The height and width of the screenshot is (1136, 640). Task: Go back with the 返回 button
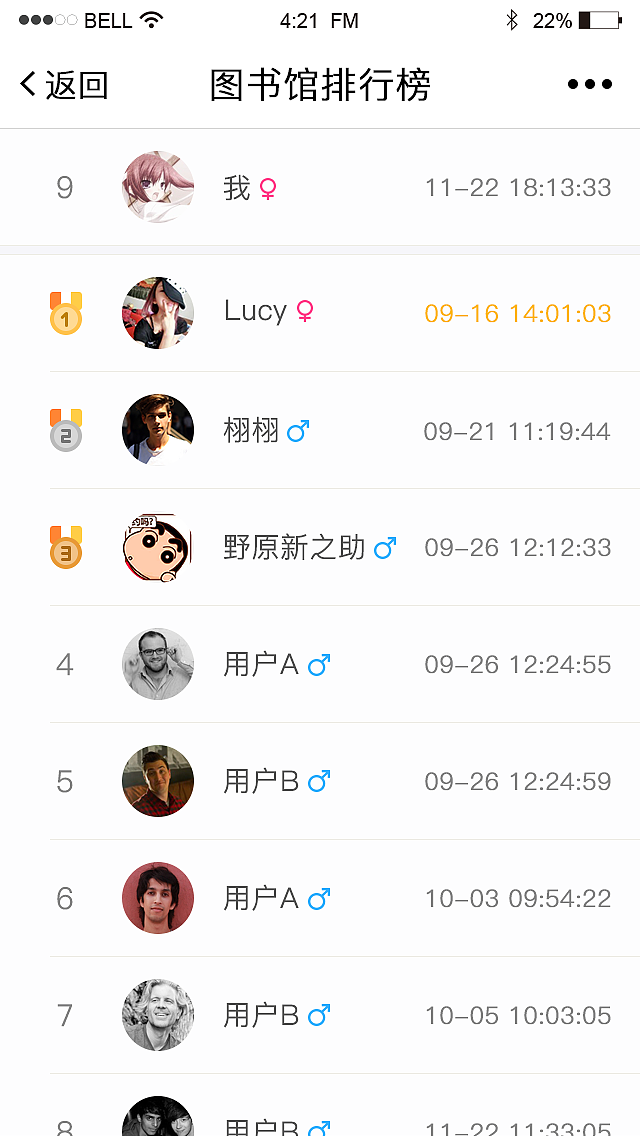pos(64,85)
